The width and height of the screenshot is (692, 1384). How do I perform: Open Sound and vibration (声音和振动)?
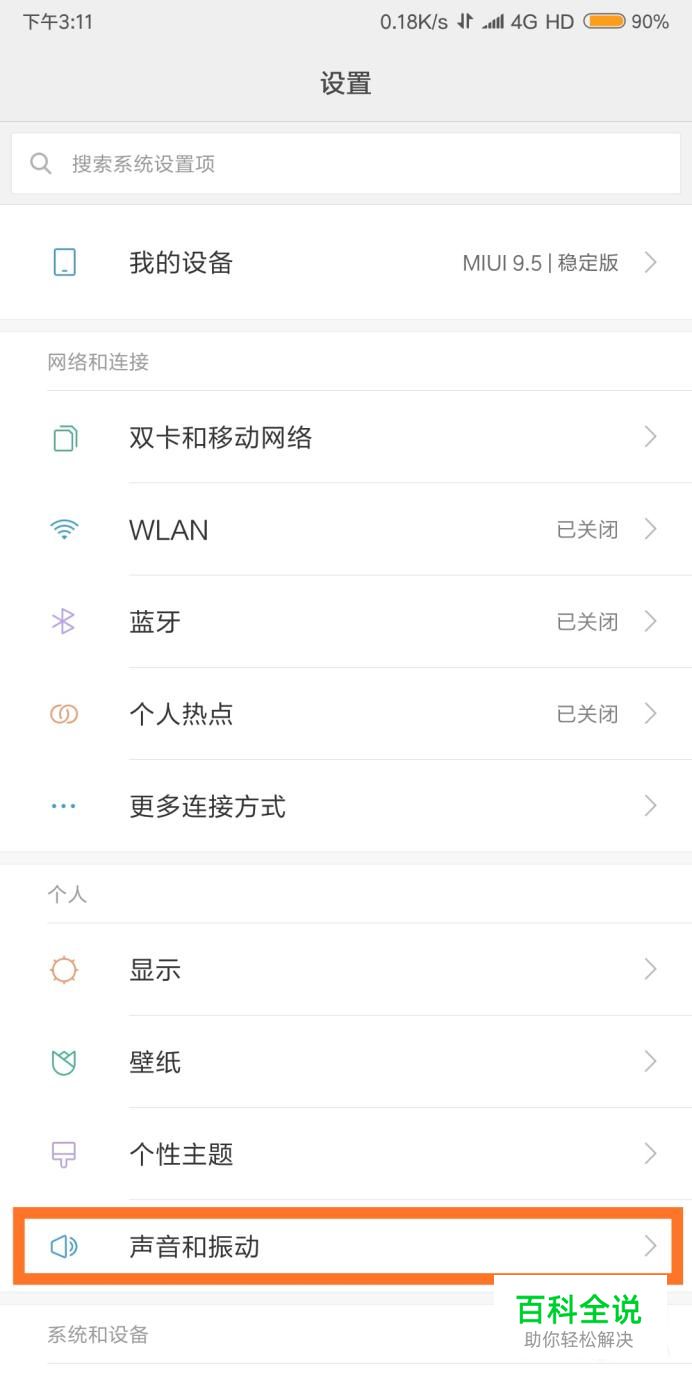point(345,1246)
